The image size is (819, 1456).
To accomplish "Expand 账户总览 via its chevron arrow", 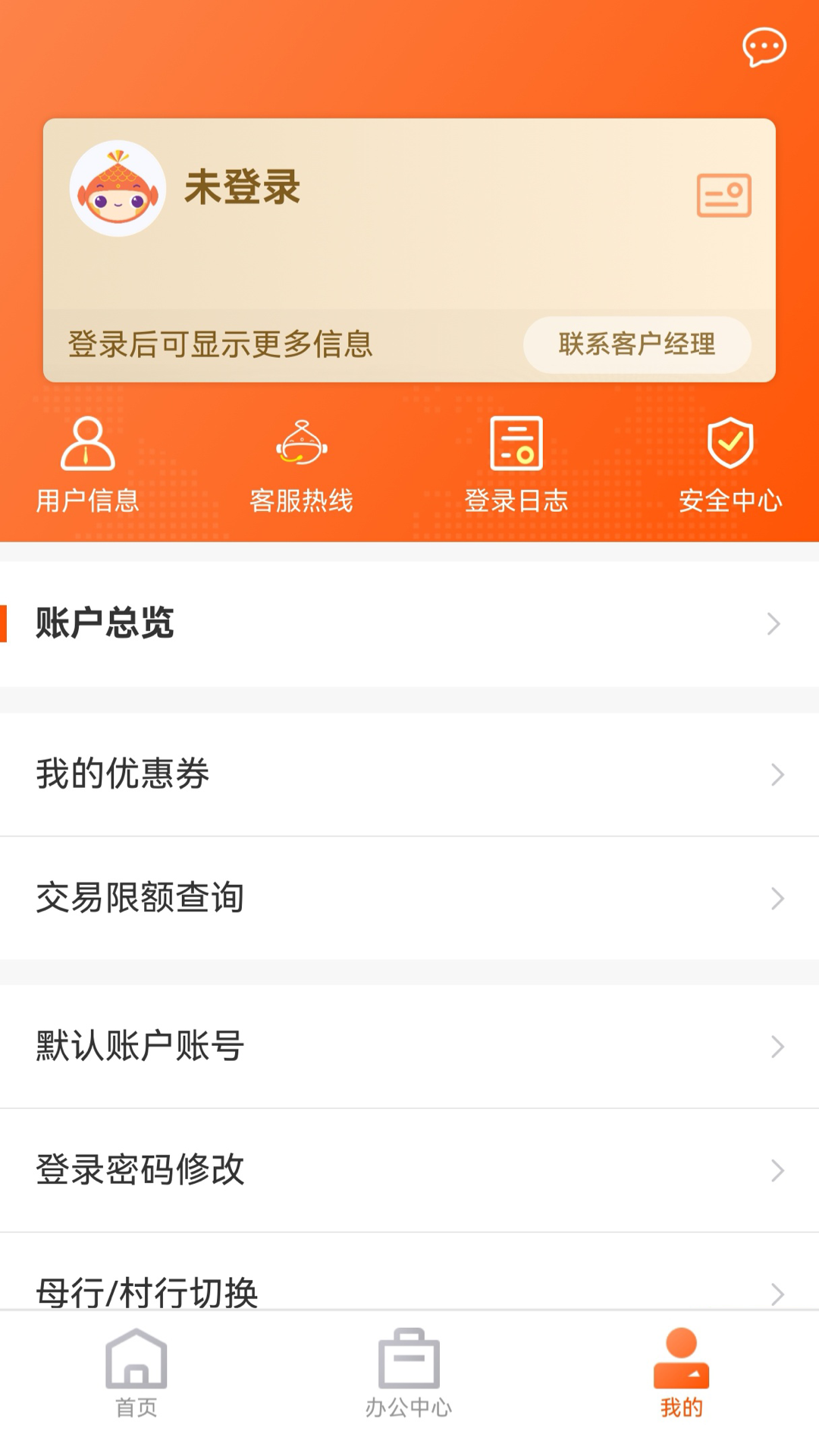I will click(x=774, y=623).
